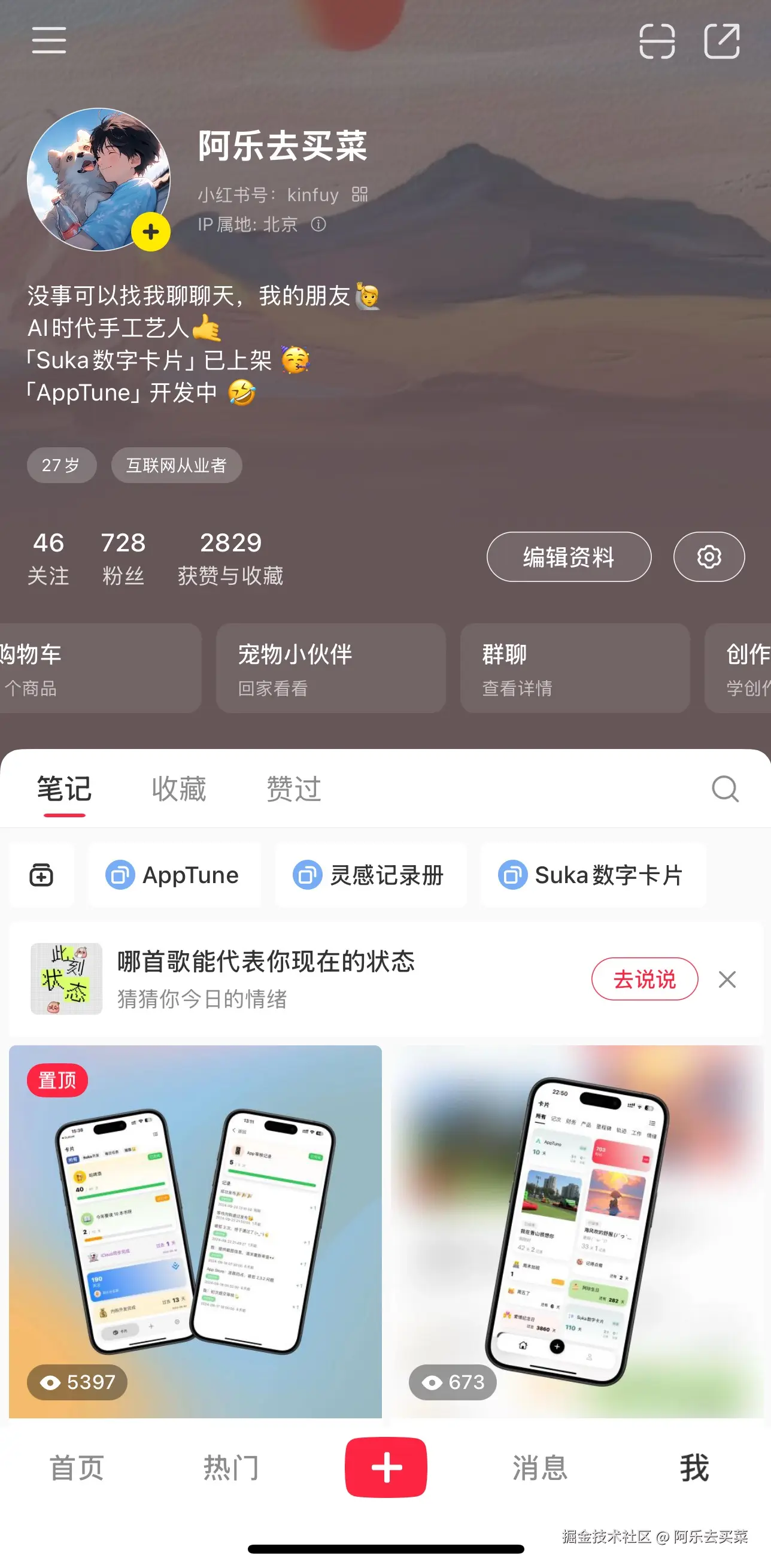Create a new post with red plus
Viewport: 771px width, 1568px height.
click(x=385, y=1467)
